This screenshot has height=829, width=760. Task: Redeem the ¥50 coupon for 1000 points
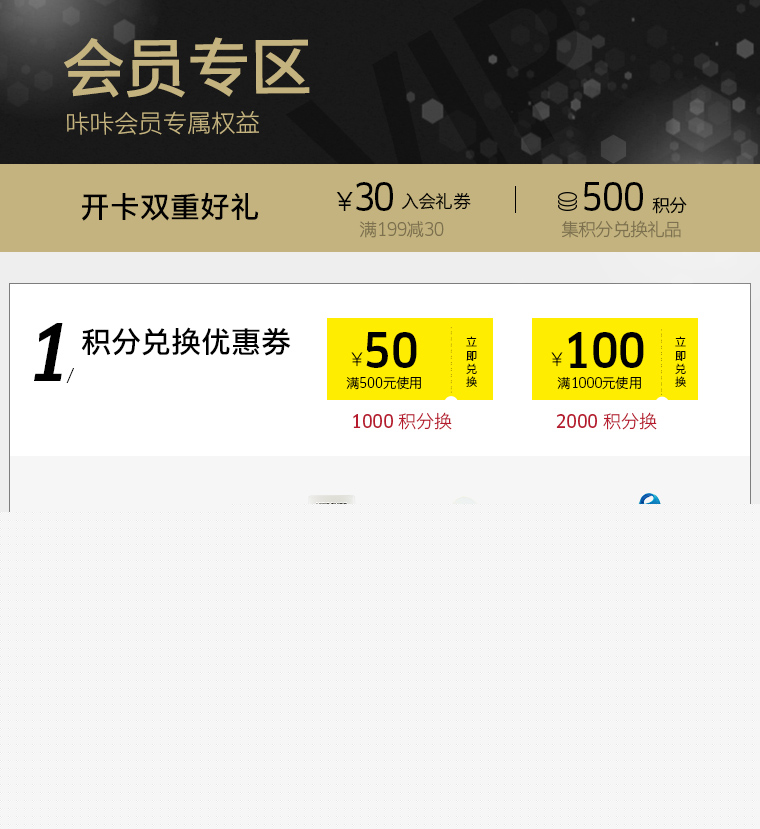471,361
